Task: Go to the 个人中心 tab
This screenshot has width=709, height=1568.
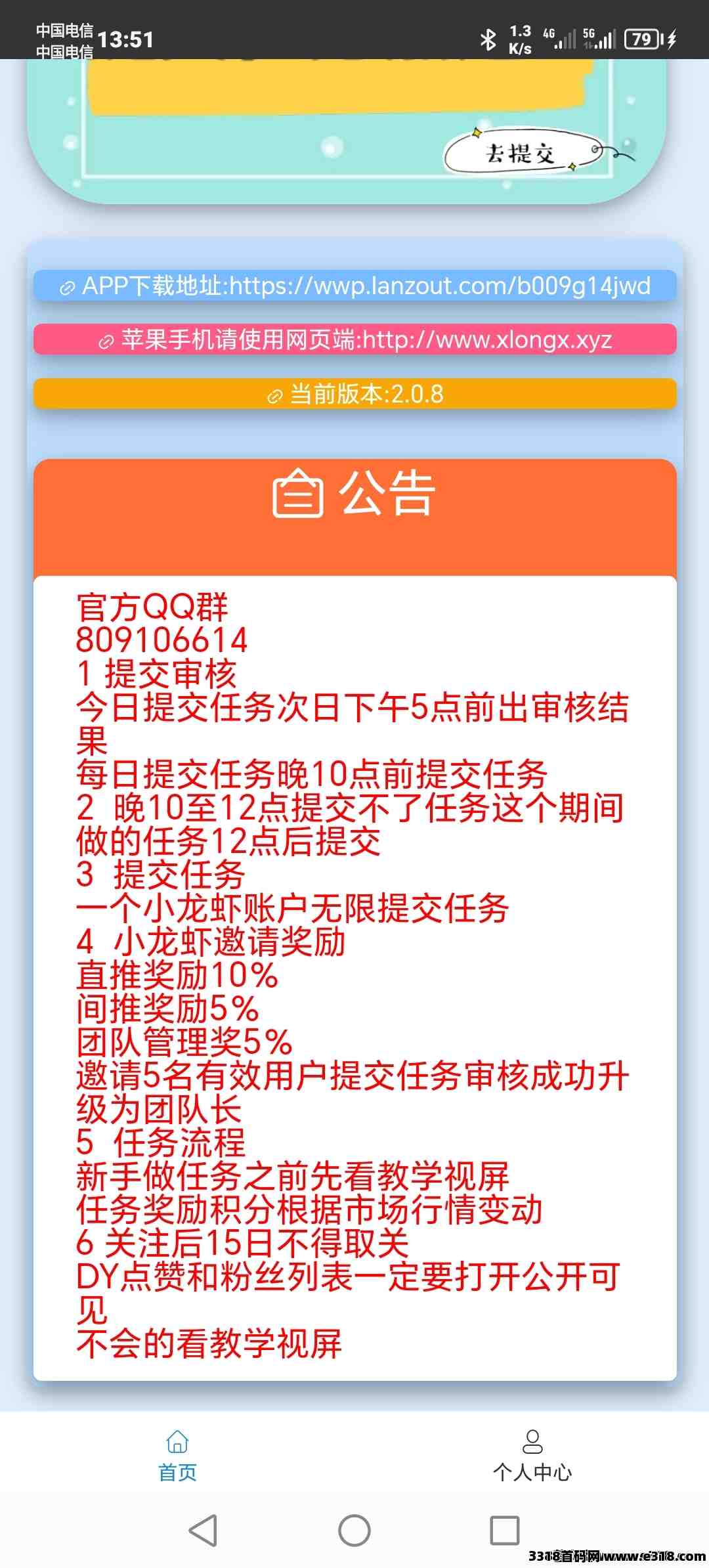Action: (532, 1456)
